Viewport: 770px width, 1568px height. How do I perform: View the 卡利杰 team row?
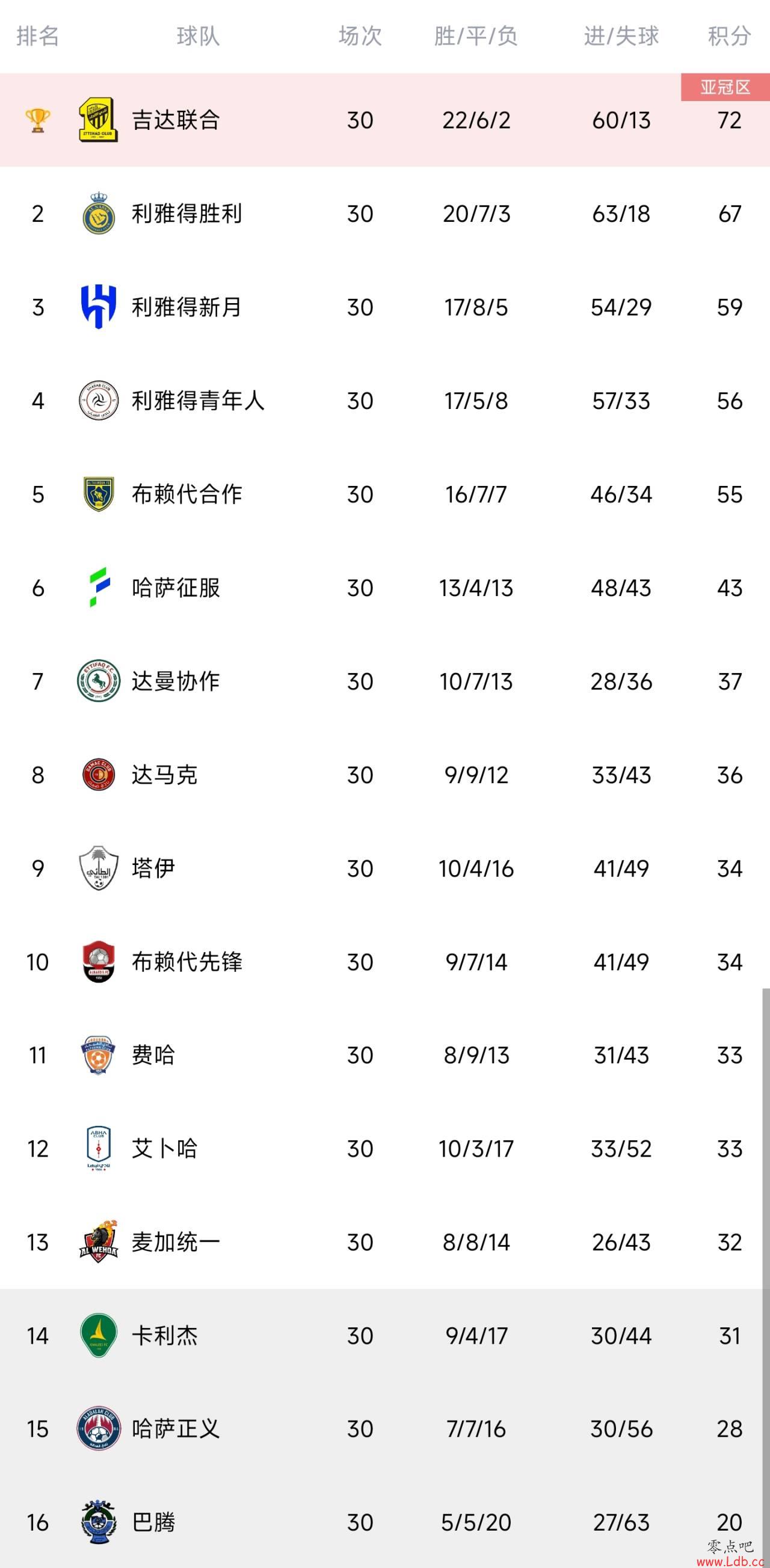click(x=384, y=1336)
